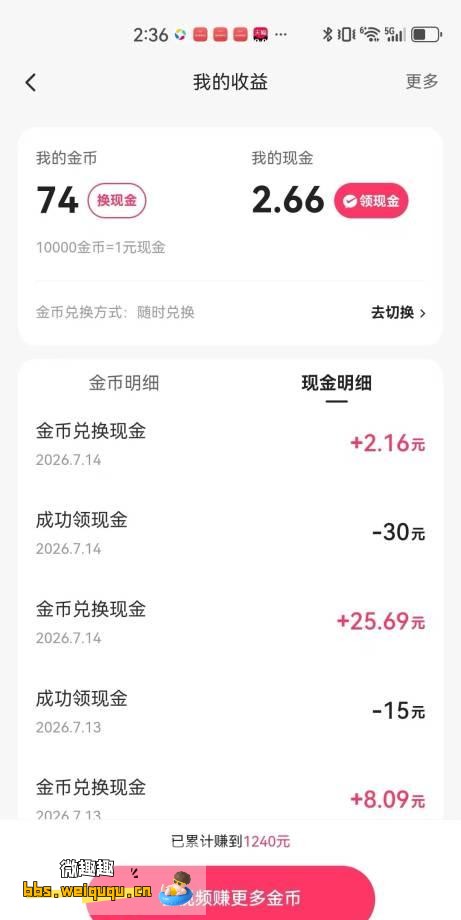Open 去切换 for coin exchange method

pos(398,313)
